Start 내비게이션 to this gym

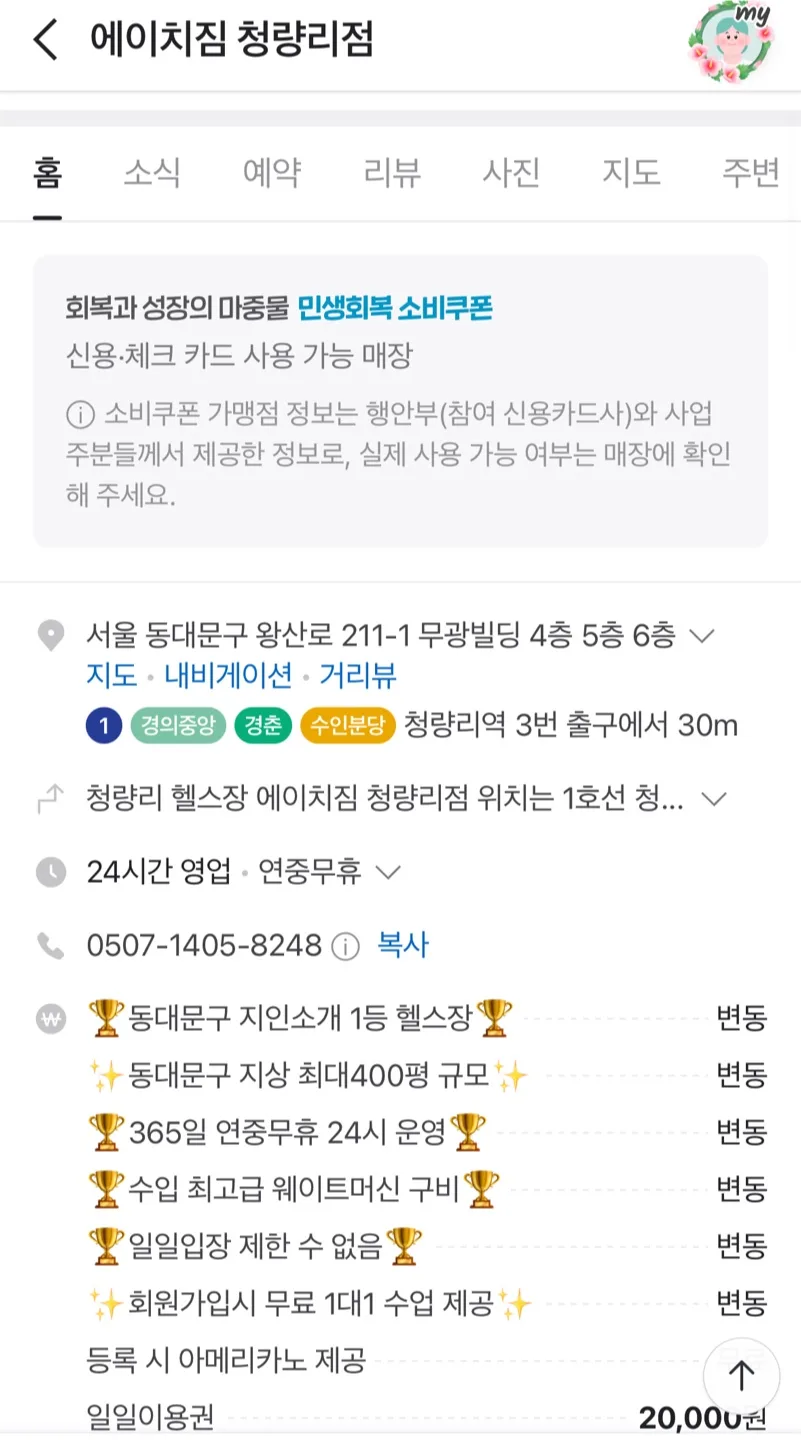tap(228, 676)
